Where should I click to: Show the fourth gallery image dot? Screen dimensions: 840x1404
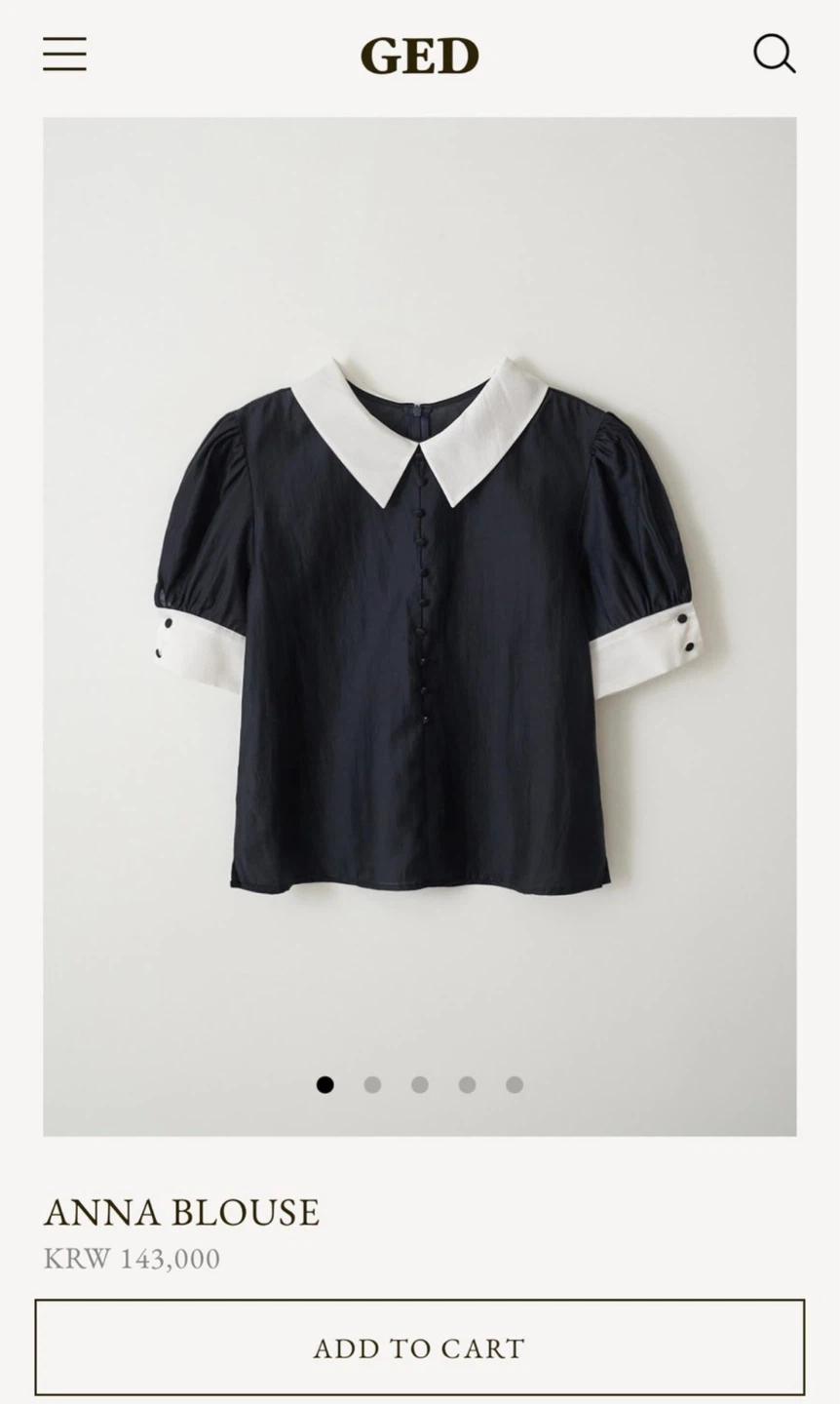(468, 1084)
